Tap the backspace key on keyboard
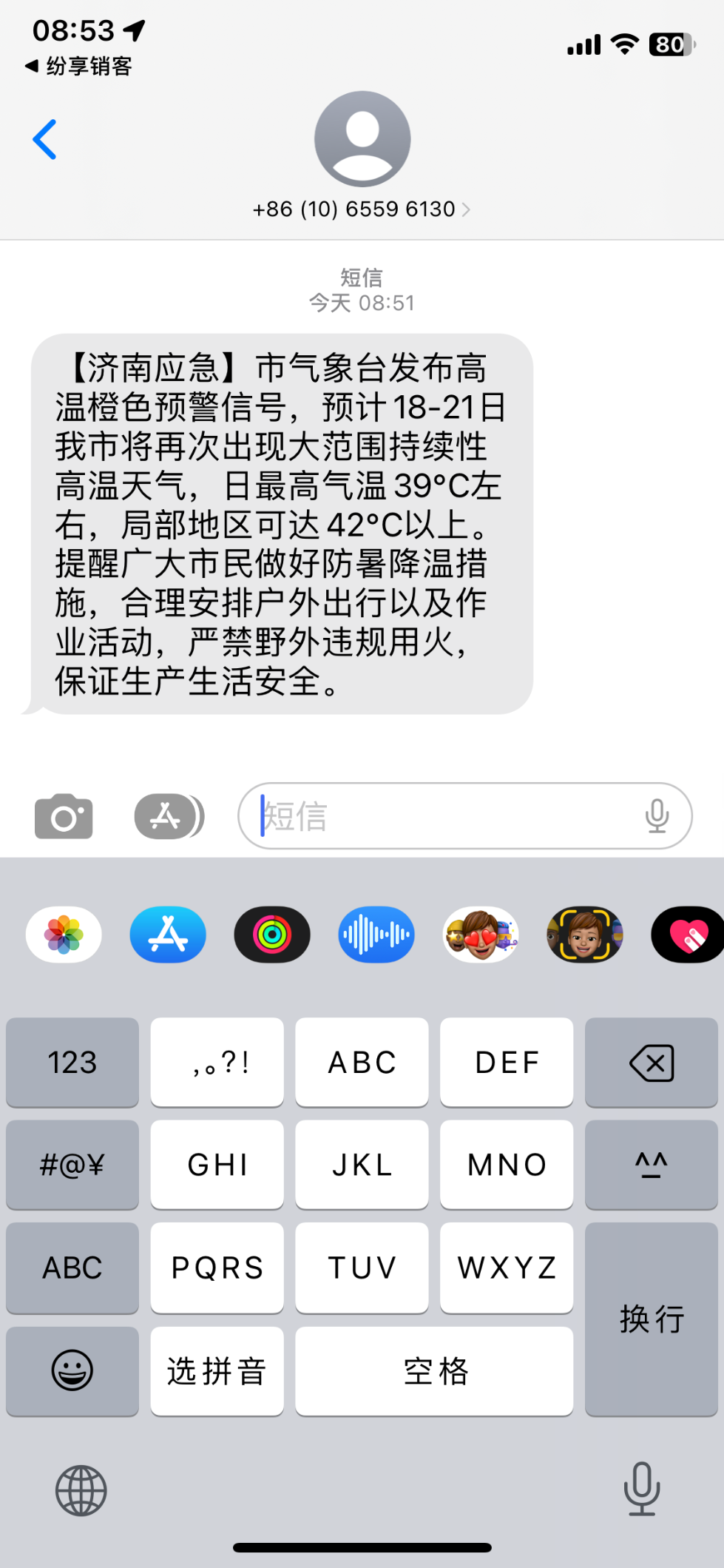This screenshot has height=1568, width=724. click(651, 1063)
